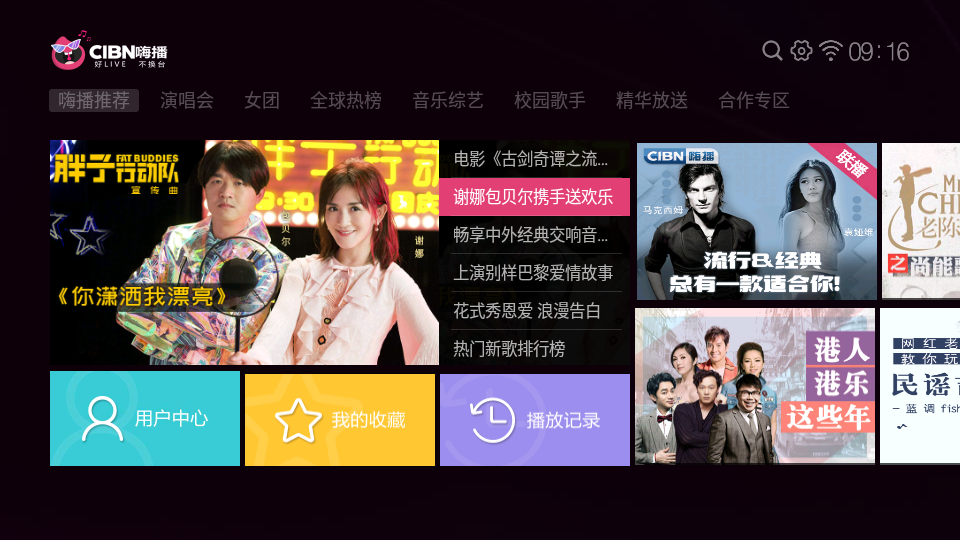Open the 音乐综艺 tab
Image resolution: width=960 pixels, height=540 pixels.
click(x=448, y=101)
